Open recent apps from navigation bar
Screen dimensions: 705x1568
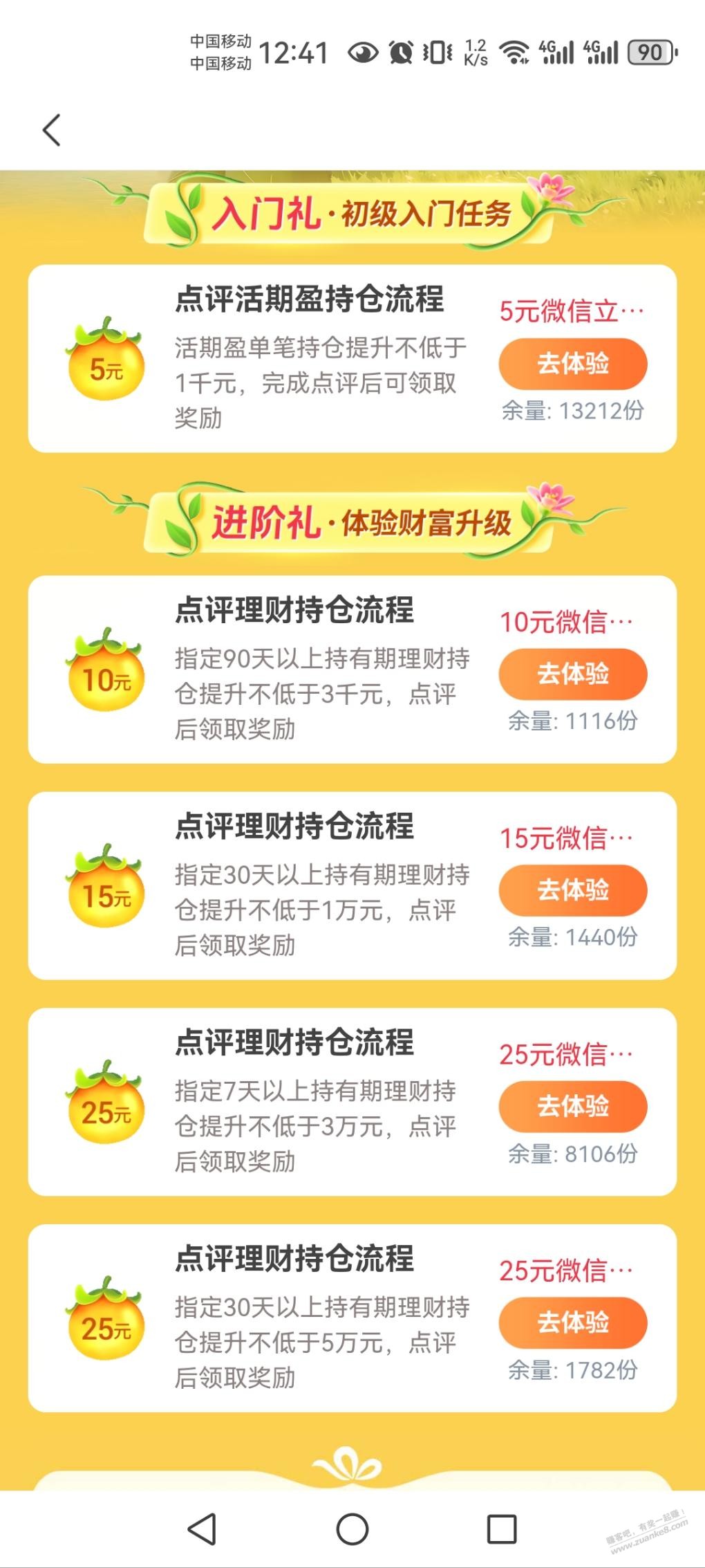pos(502,1529)
